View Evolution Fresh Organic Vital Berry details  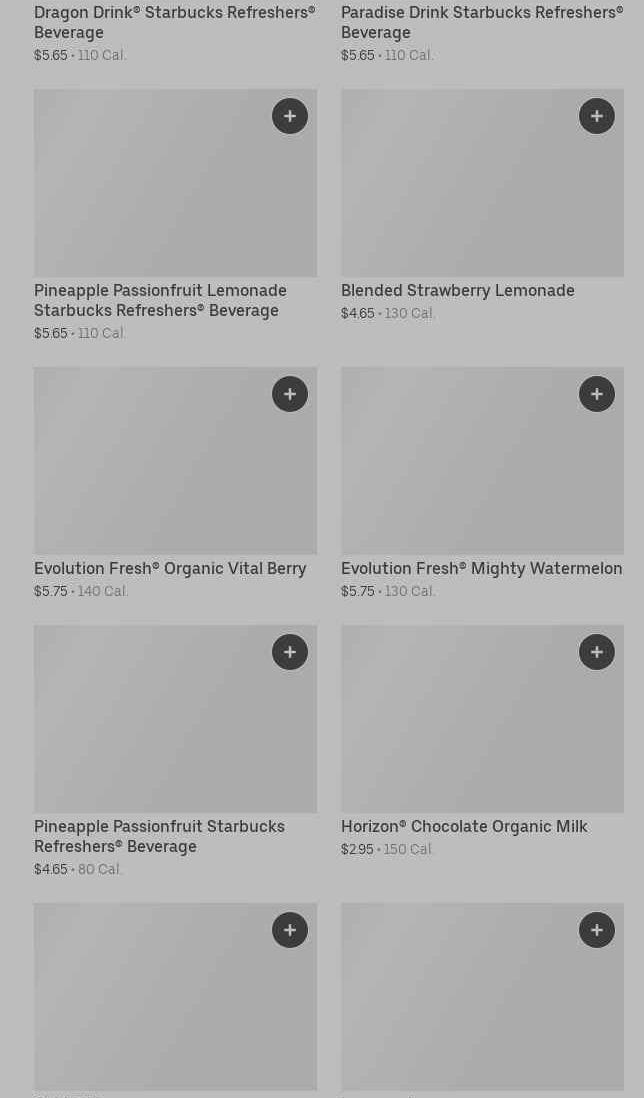click(175, 483)
